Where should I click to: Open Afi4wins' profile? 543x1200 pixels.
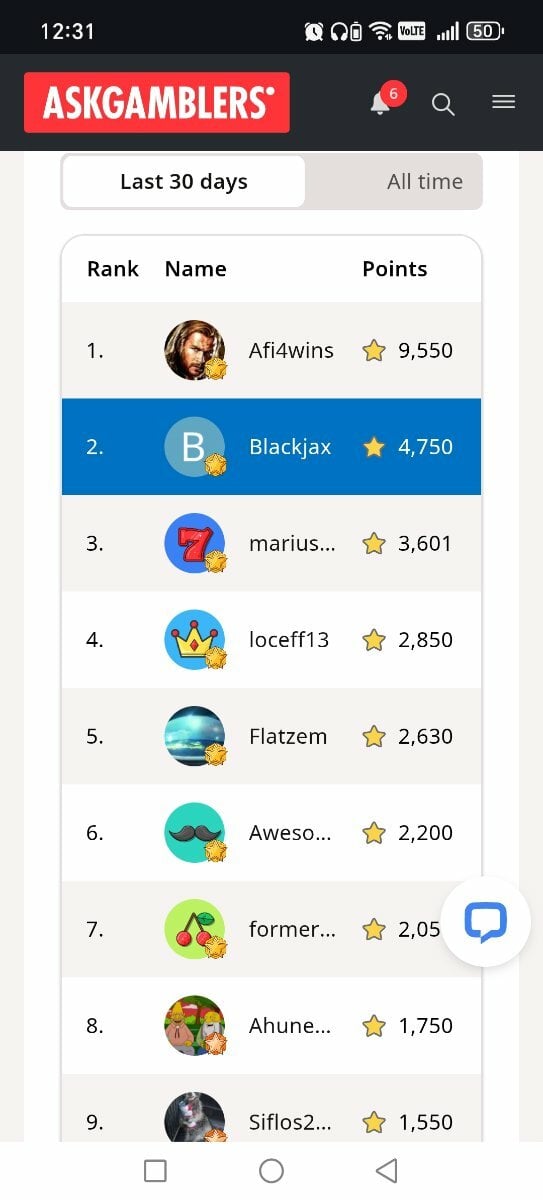click(271, 351)
